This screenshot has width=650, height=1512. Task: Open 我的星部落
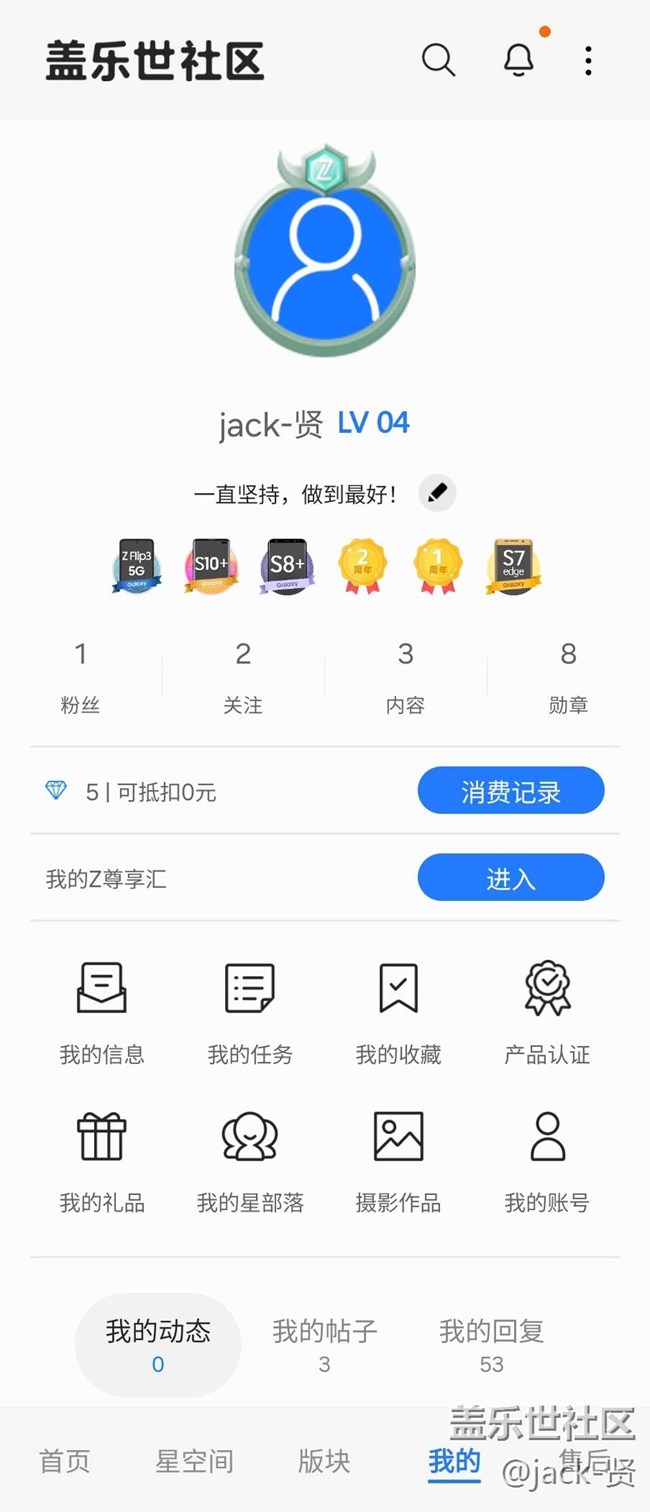coord(250,1160)
